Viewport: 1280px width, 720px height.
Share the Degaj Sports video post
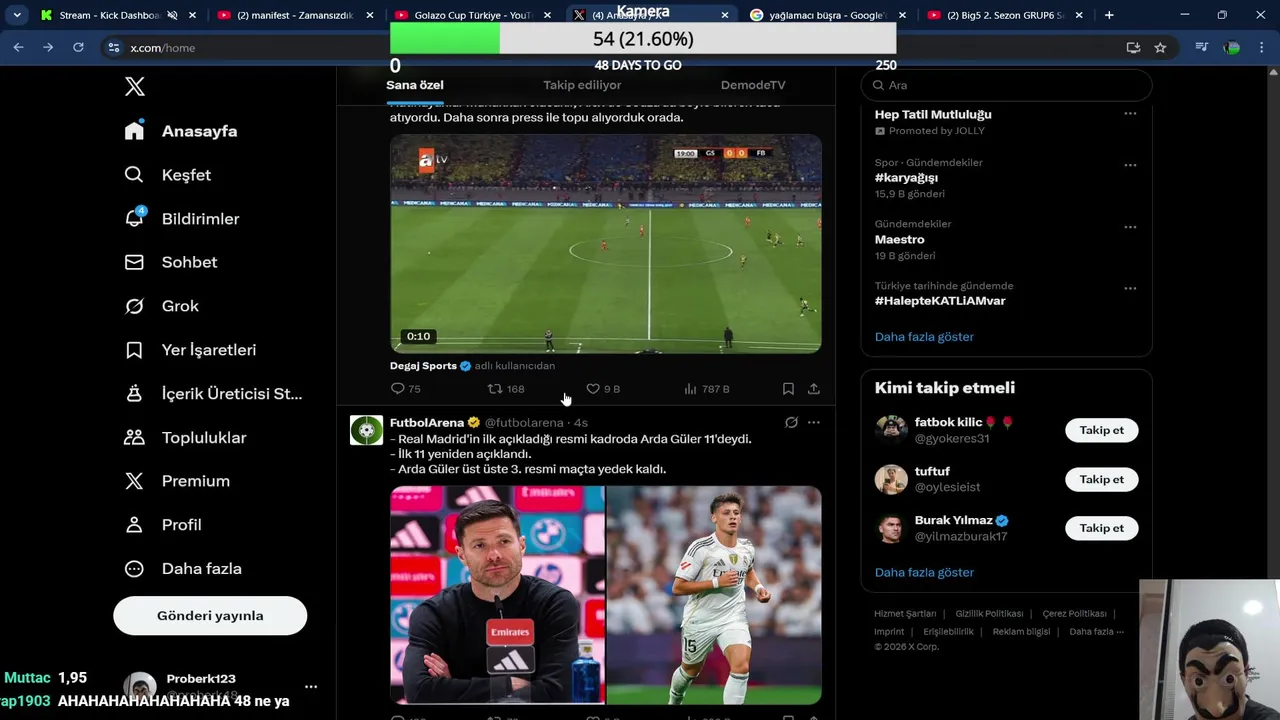(x=814, y=389)
